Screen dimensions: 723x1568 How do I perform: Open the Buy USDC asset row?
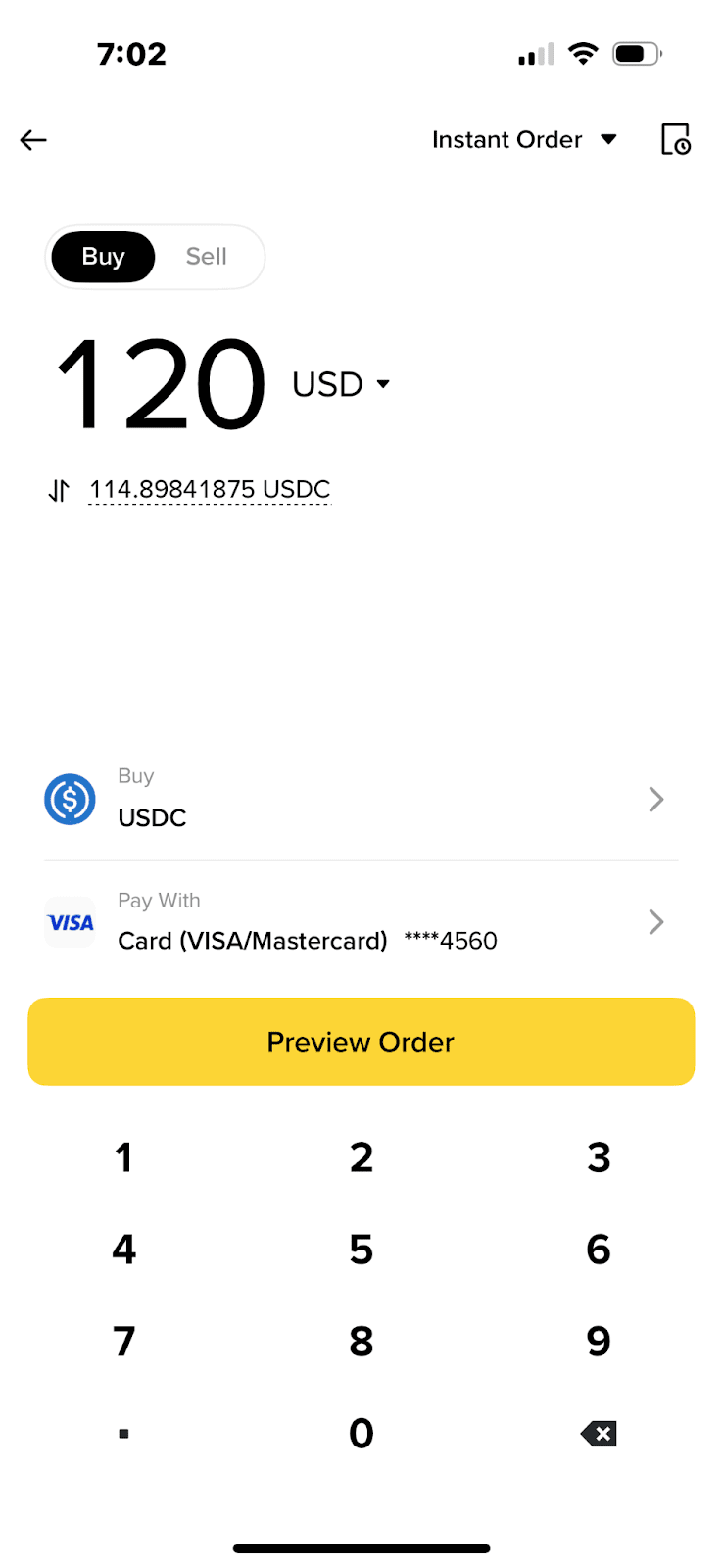coord(361,800)
